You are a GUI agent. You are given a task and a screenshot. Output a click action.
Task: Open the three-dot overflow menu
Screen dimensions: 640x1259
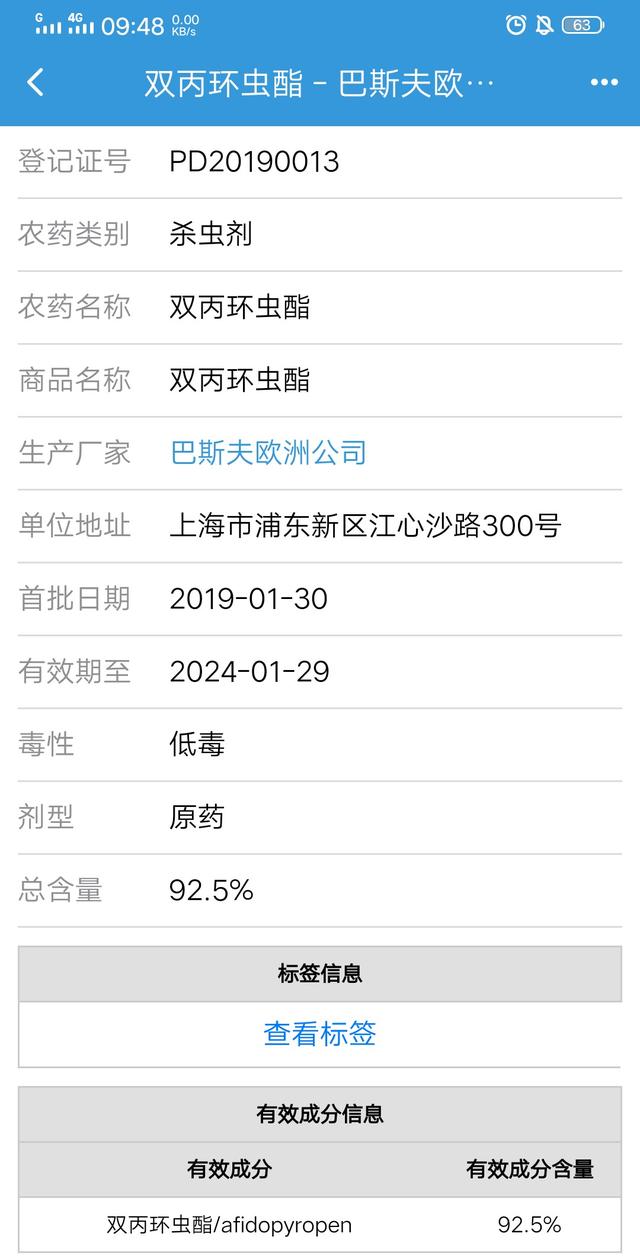point(604,82)
